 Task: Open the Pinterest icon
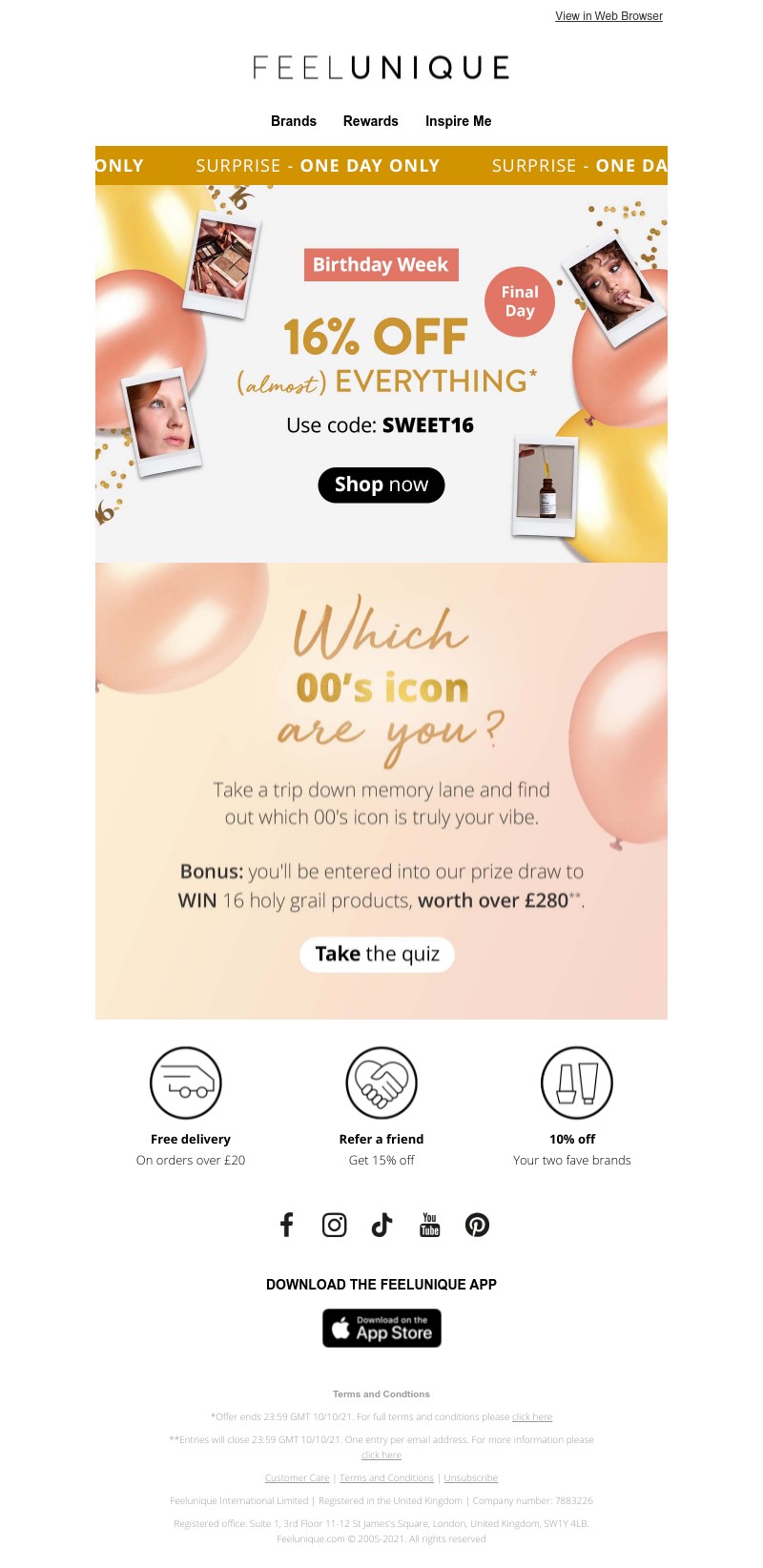[x=477, y=1225]
